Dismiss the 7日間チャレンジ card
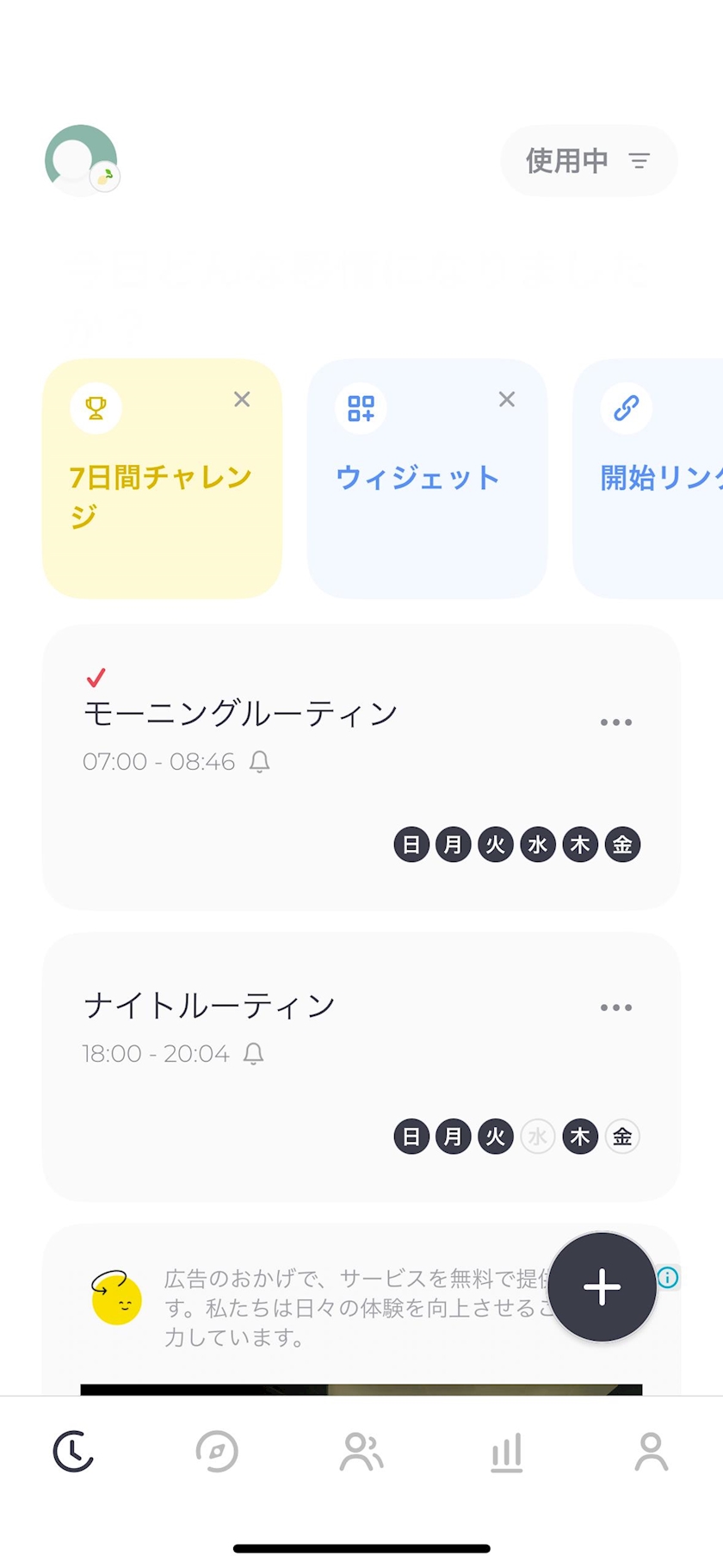This screenshot has height=1568, width=723. pos(242,400)
